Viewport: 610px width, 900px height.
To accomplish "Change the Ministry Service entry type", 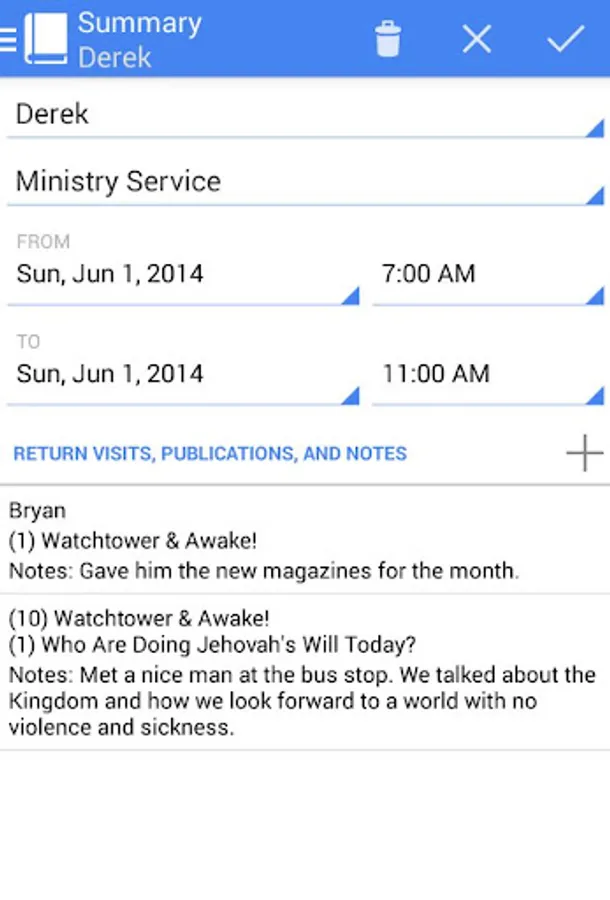I will [305, 182].
